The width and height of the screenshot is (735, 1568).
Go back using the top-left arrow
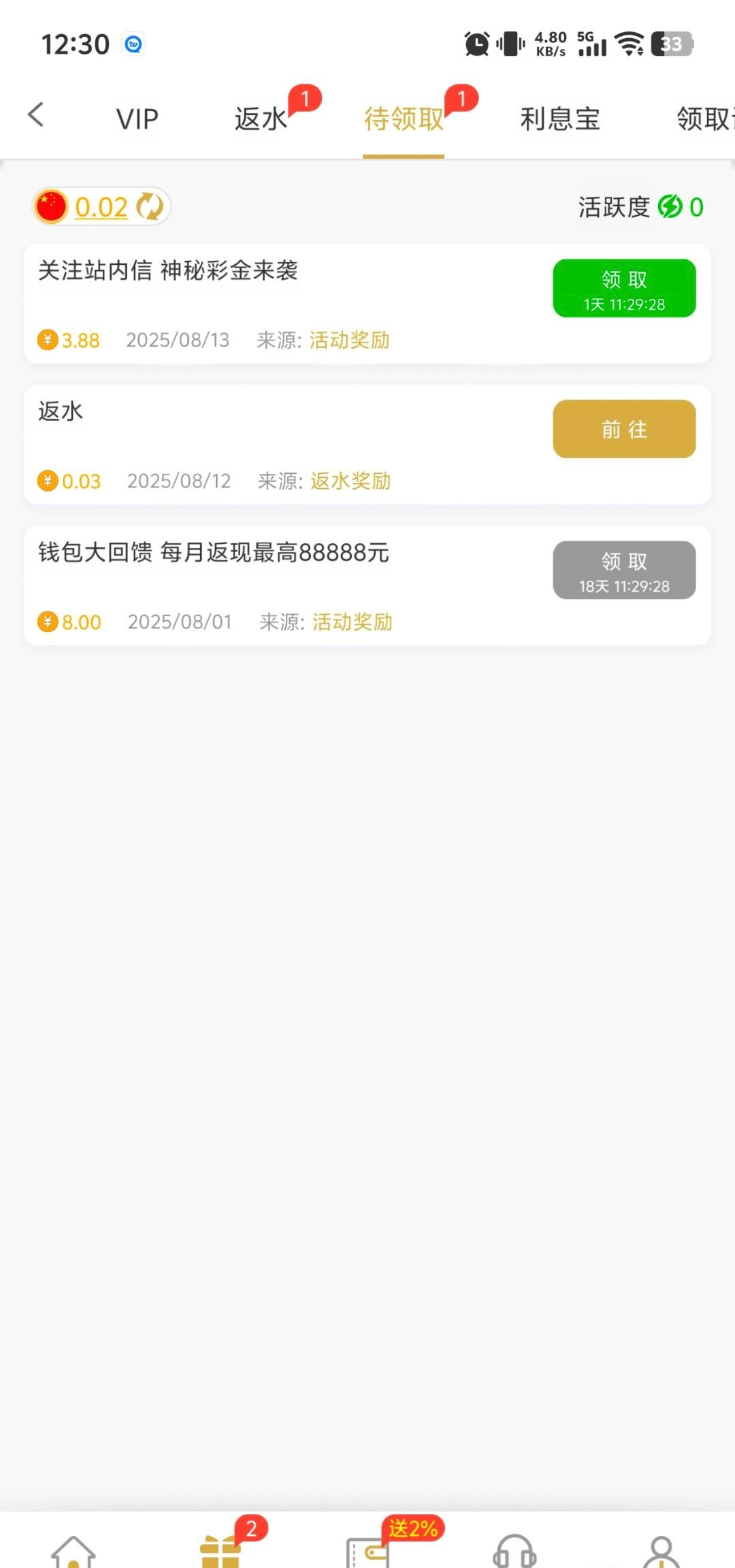tap(36, 115)
